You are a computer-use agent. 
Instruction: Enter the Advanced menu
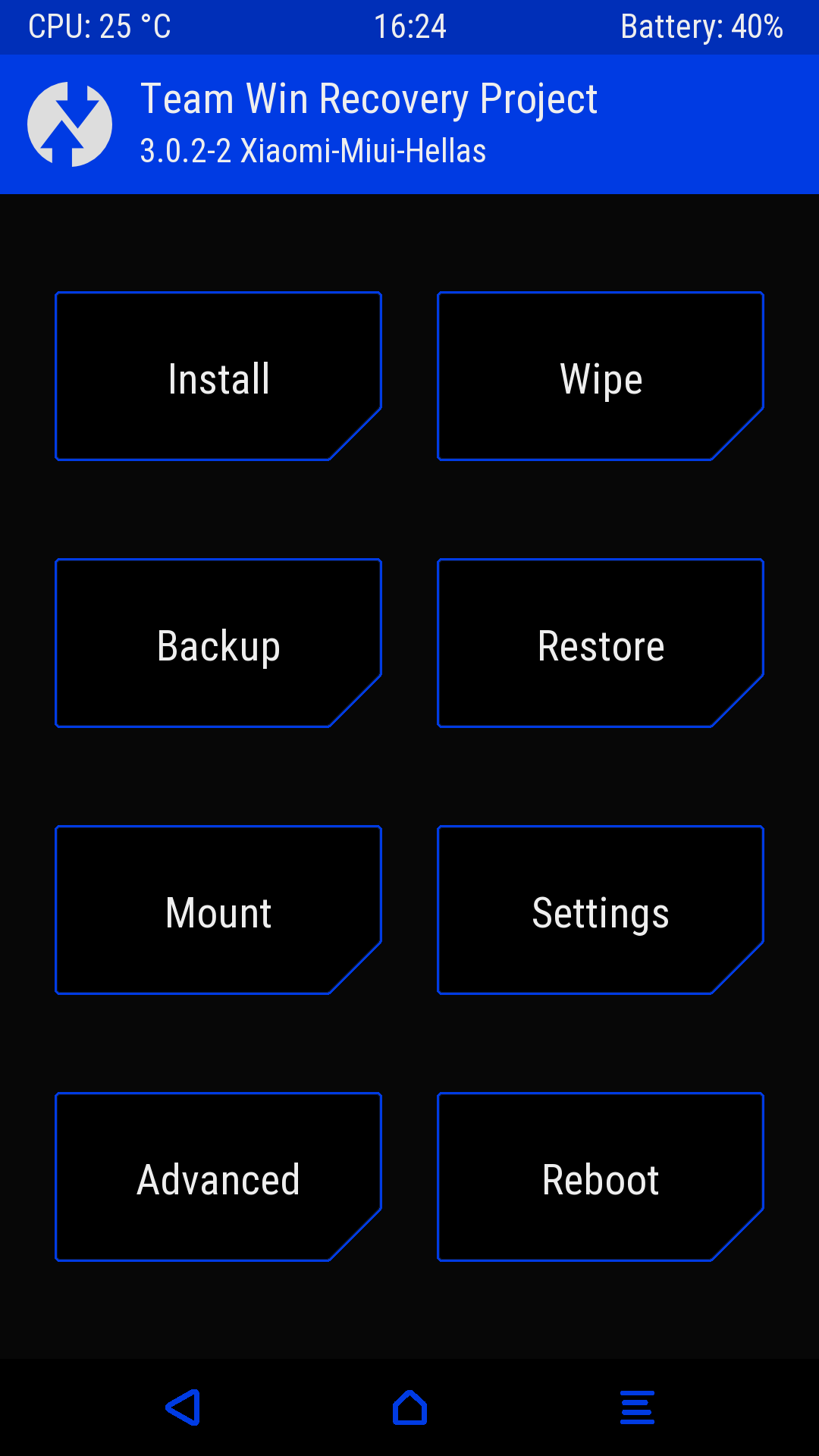click(x=218, y=1178)
